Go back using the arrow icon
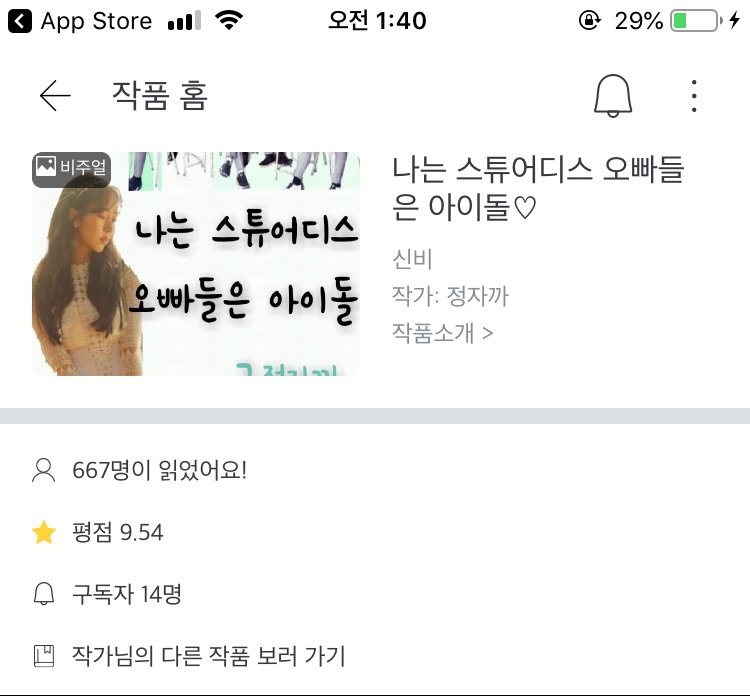Image resolution: width=750 pixels, height=696 pixels. 55,96
